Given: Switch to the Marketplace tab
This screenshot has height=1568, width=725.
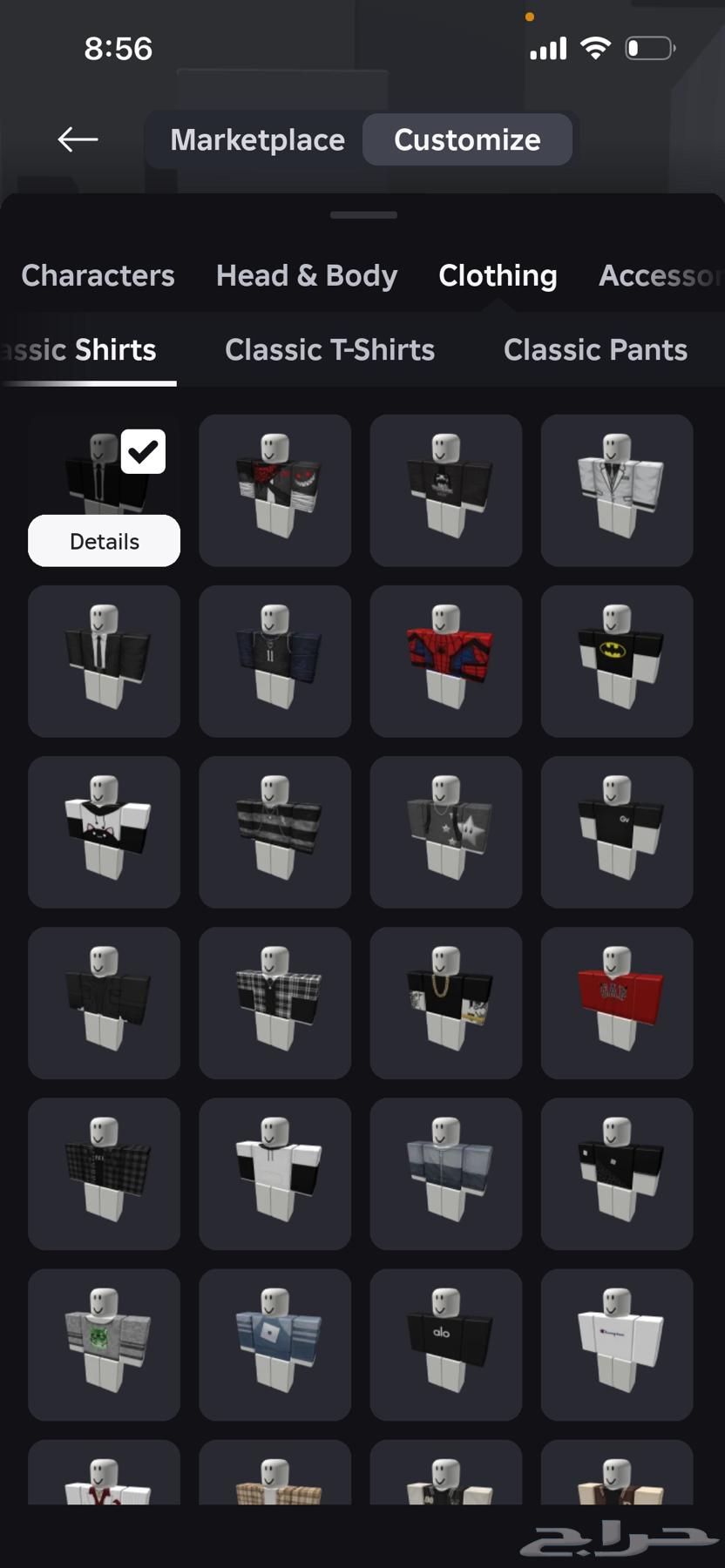Looking at the screenshot, I should [257, 139].
